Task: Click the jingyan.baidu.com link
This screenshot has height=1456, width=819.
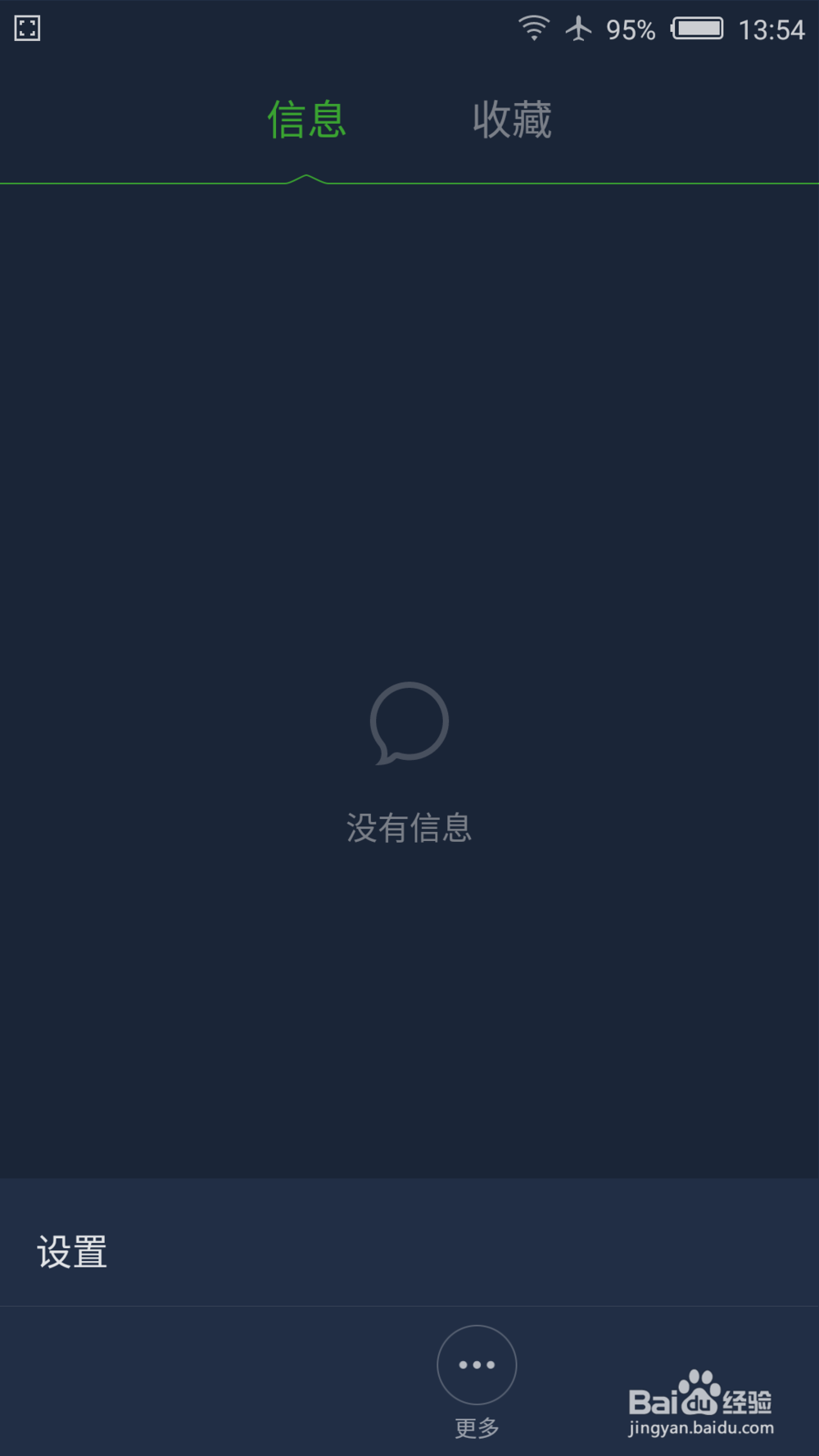Action: (700, 1429)
